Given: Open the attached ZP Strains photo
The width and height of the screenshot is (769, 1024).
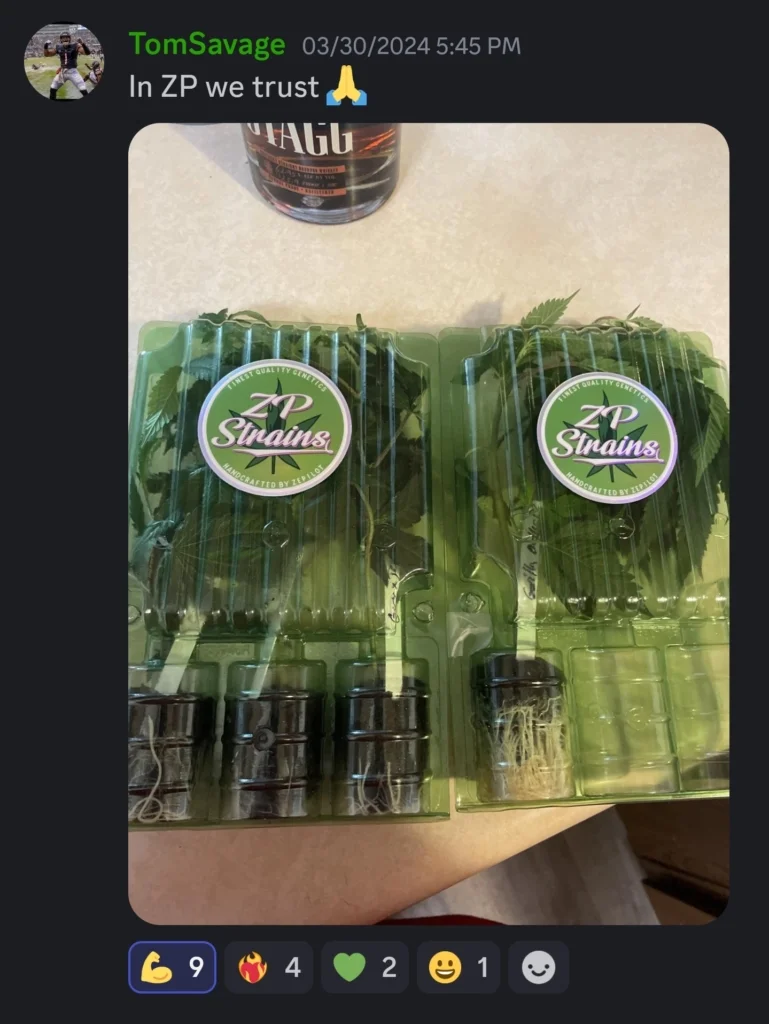Looking at the screenshot, I should (x=428, y=523).
